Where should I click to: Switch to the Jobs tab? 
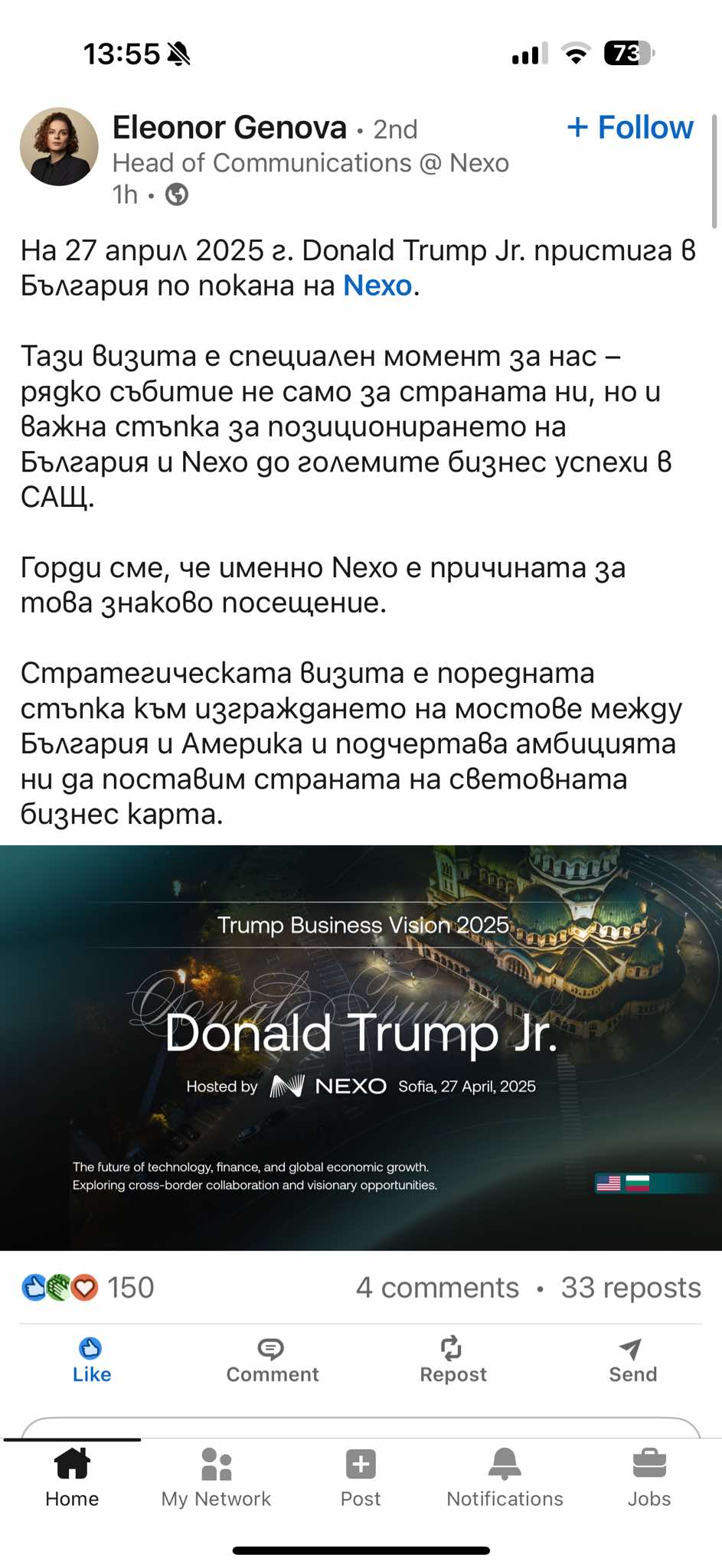coord(649,1478)
